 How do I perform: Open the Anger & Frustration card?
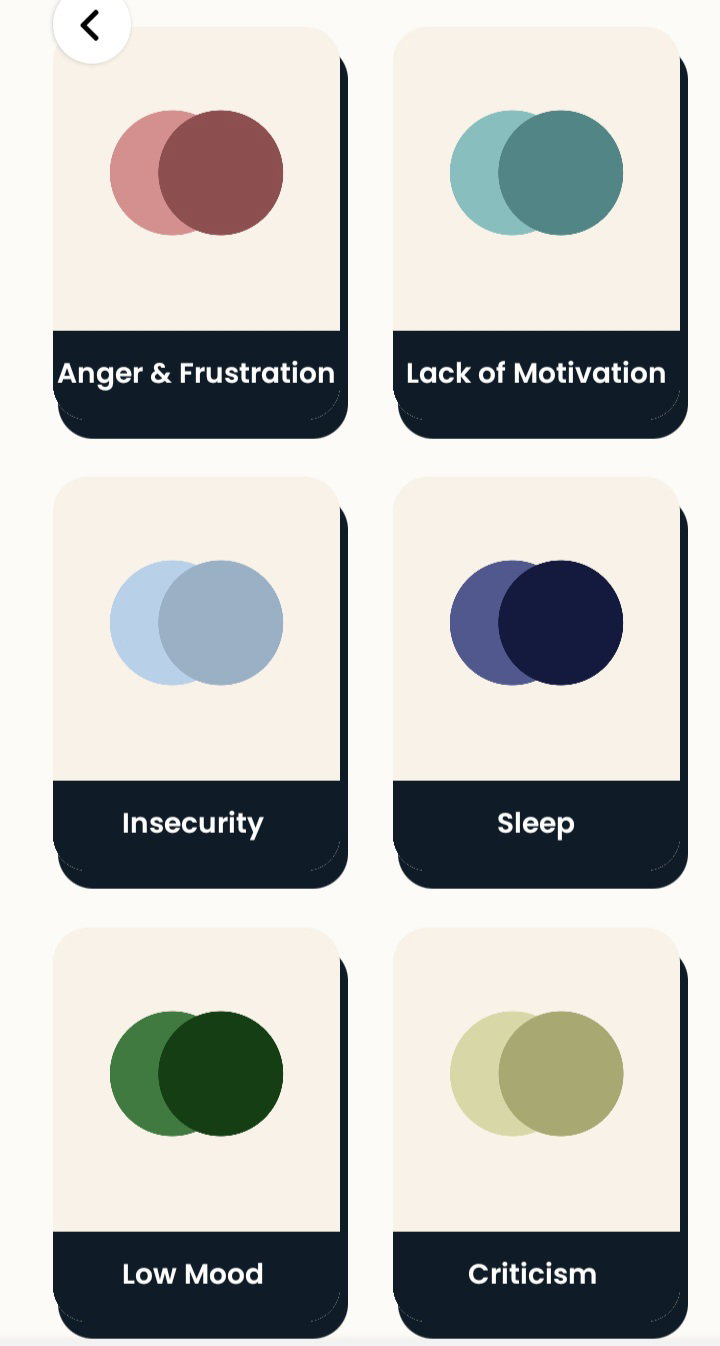click(x=199, y=232)
